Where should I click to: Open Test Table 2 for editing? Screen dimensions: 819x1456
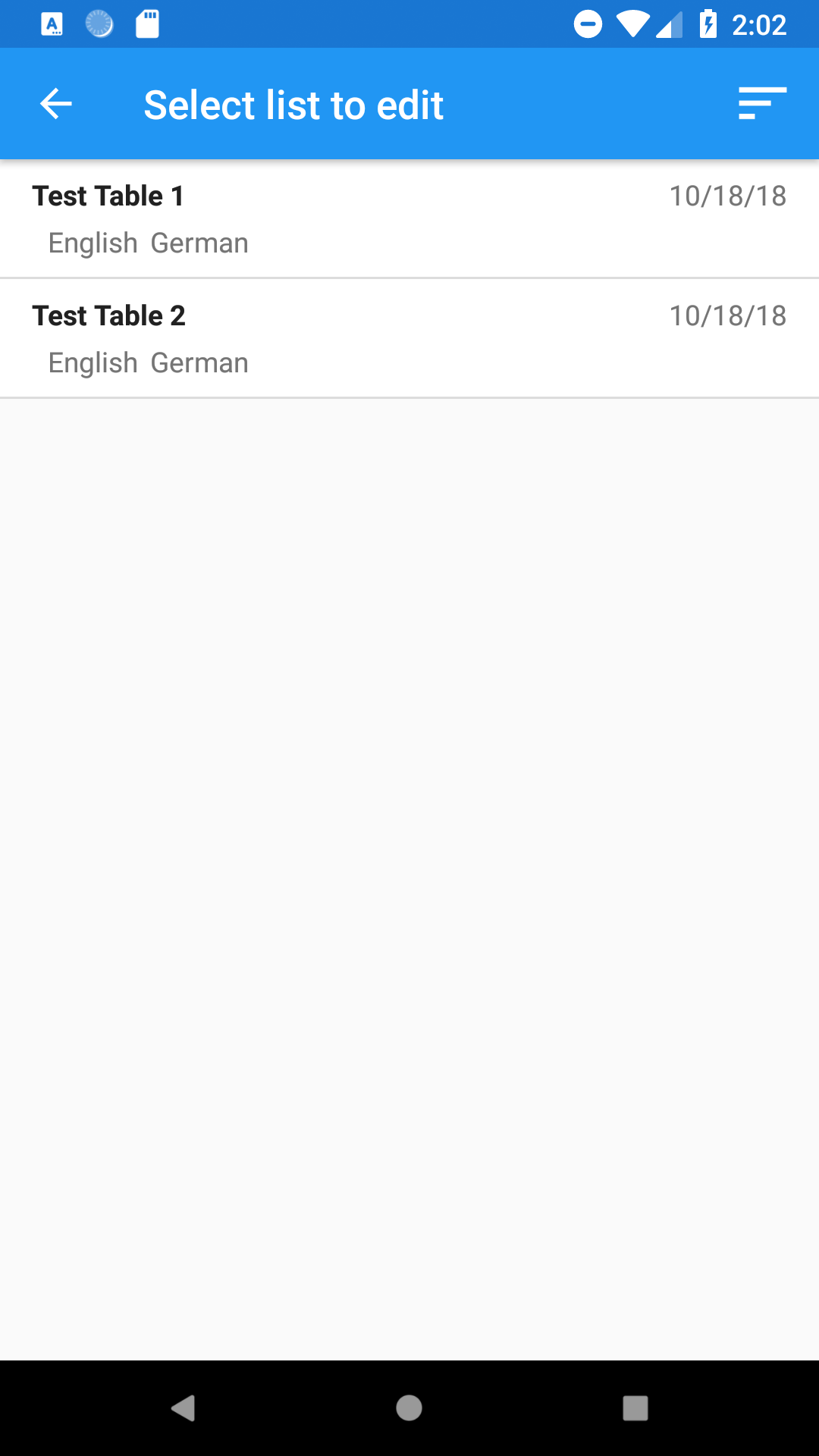tap(409, 338)
